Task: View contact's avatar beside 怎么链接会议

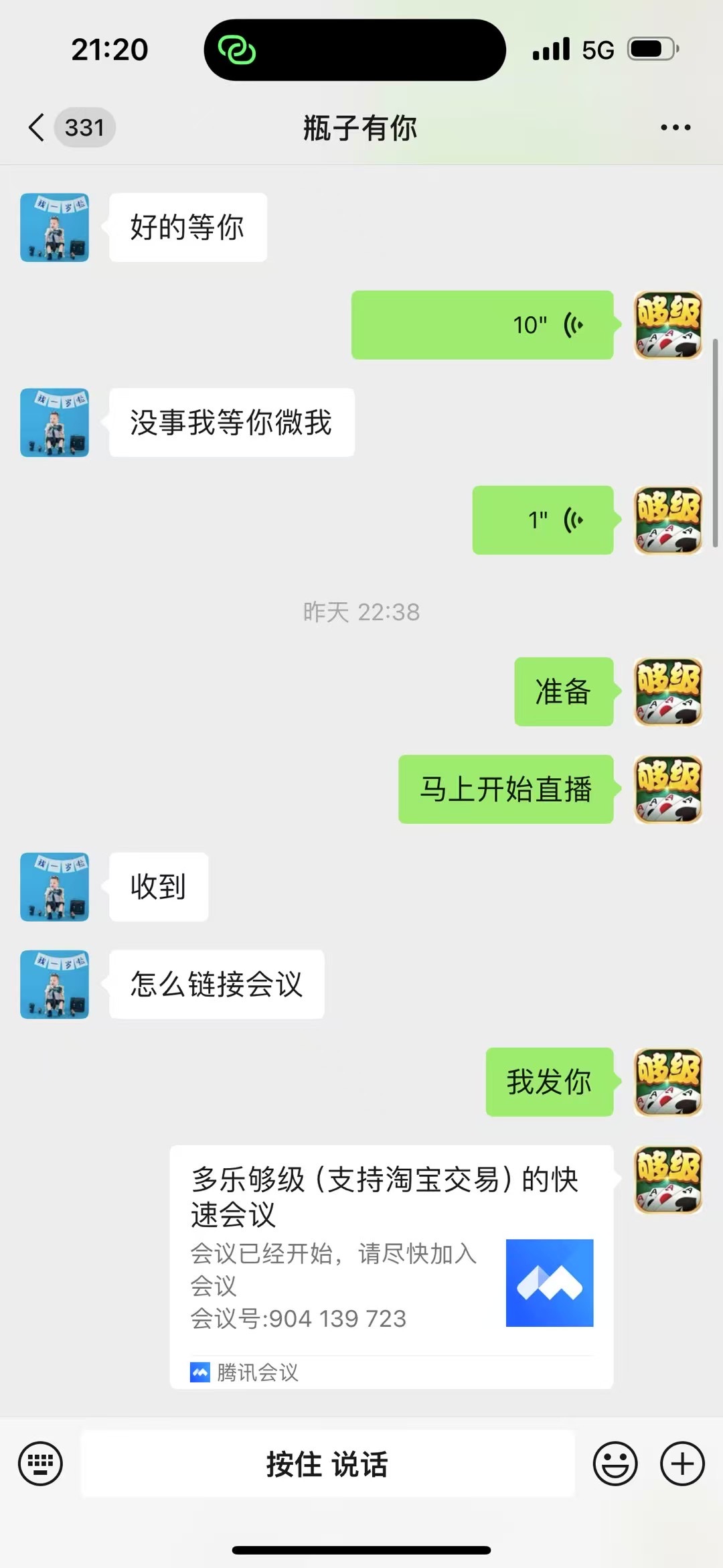Action: tap(54, 985)
